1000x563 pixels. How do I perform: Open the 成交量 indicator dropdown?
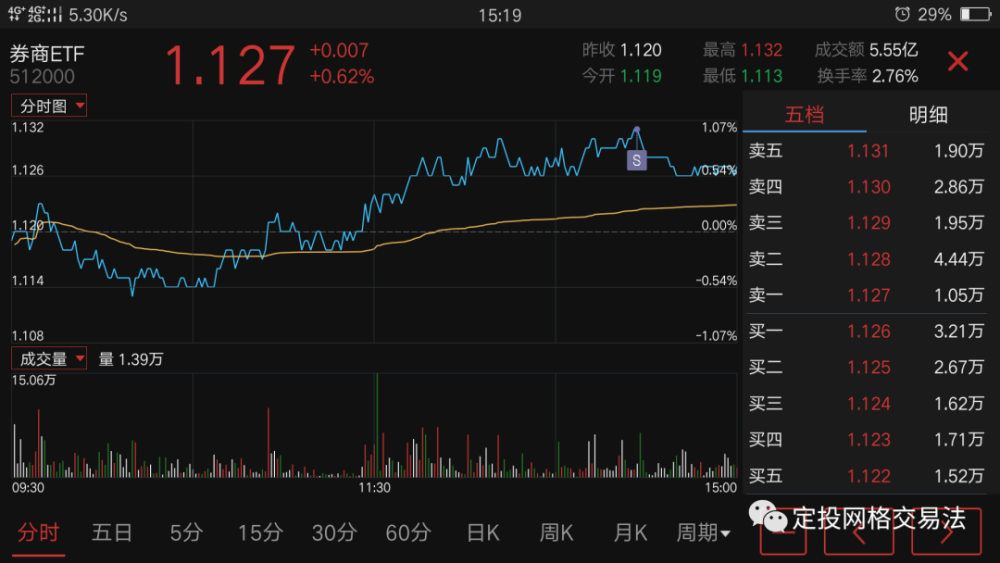pos(48,358)
